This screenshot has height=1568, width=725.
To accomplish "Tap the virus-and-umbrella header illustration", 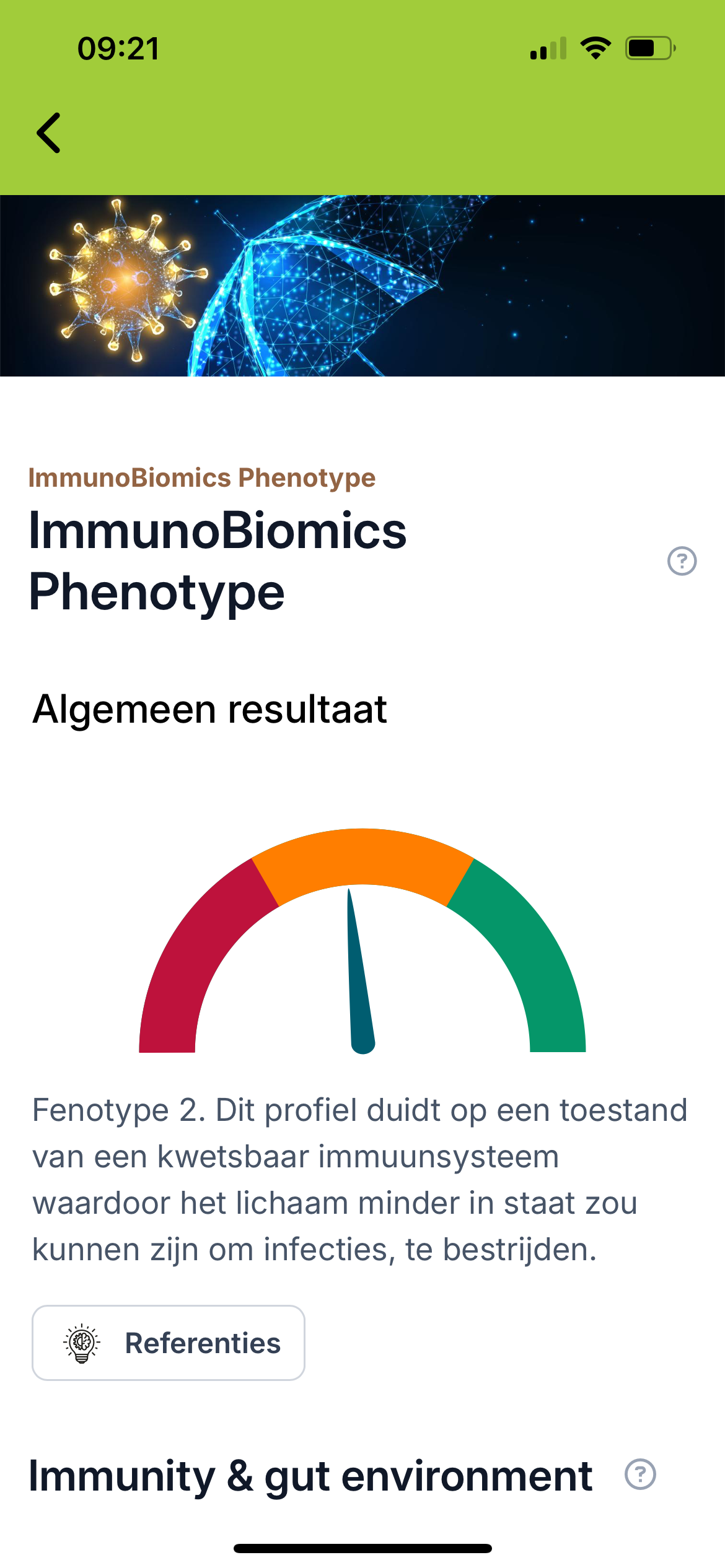I will pos(362,286).
